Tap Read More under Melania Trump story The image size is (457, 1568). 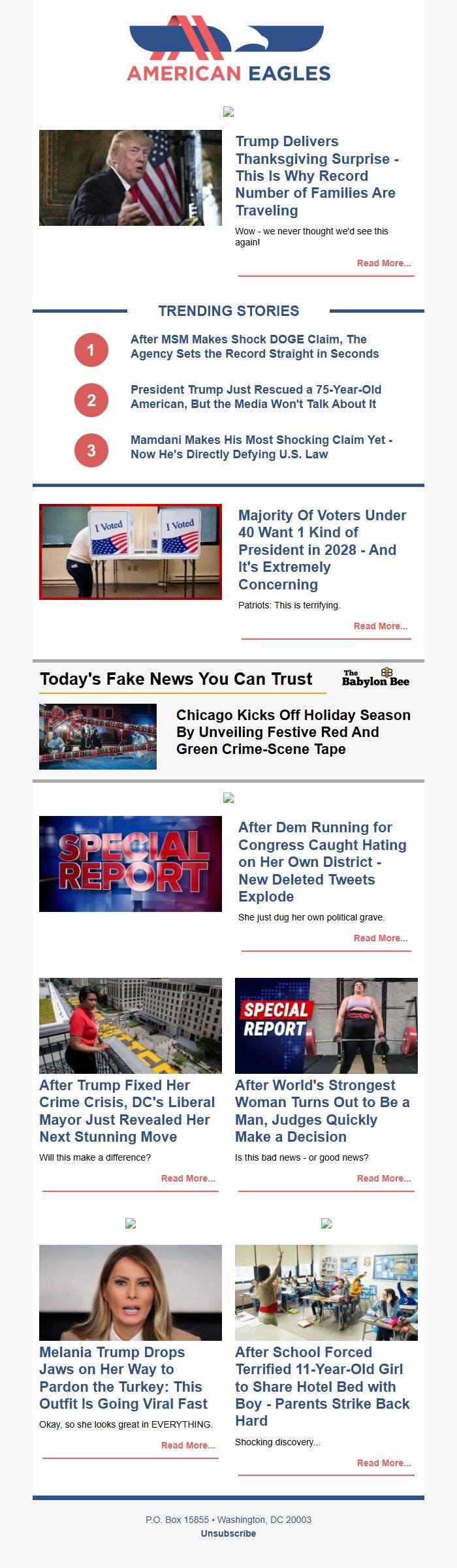pos(187,1445)
